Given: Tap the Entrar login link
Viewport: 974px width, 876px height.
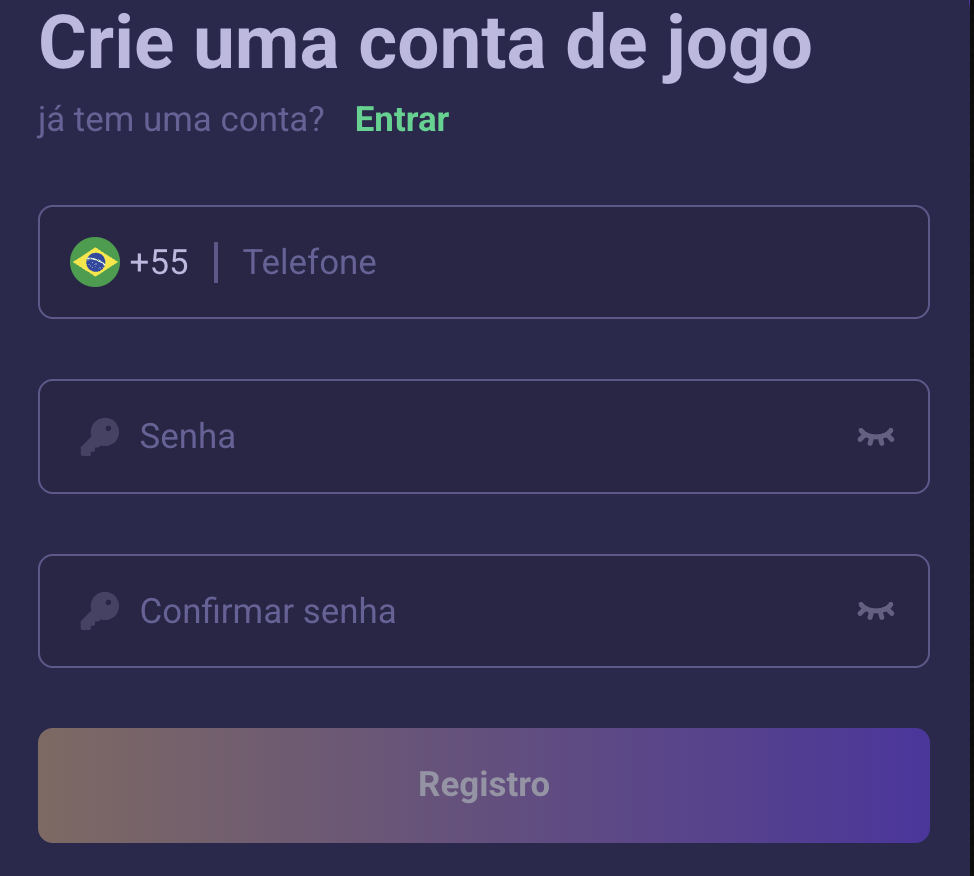Looking at the screenshot, I should point(402,120).
